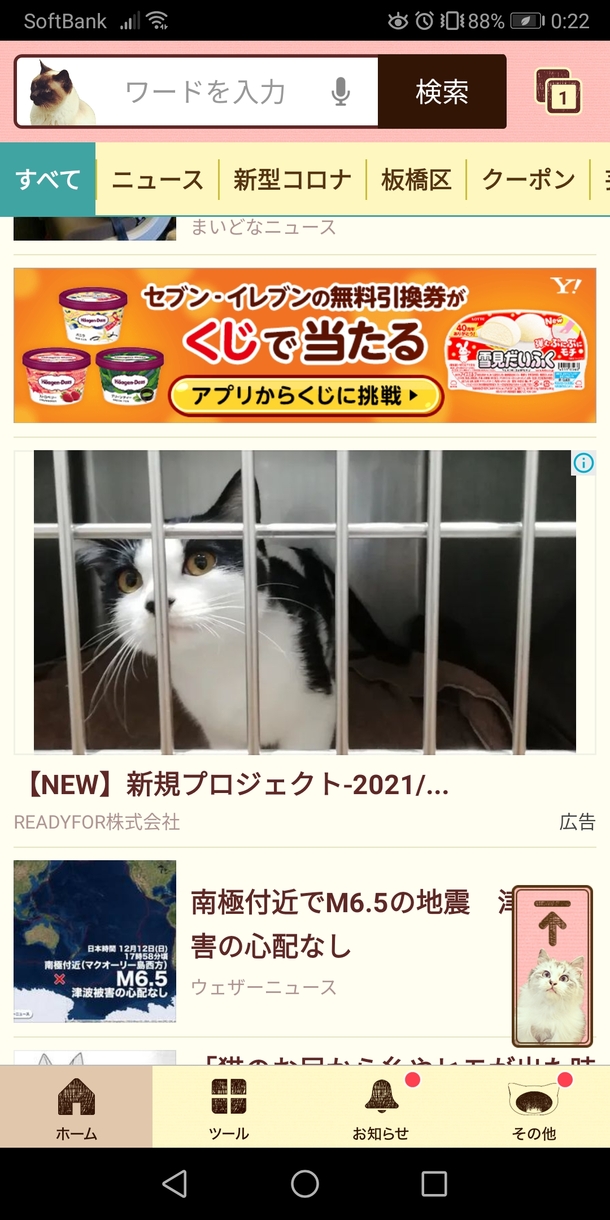The height and width of the screenshot is (1220, 610).
Task: Open the ツール tab
Action: tap(229, 1108)
